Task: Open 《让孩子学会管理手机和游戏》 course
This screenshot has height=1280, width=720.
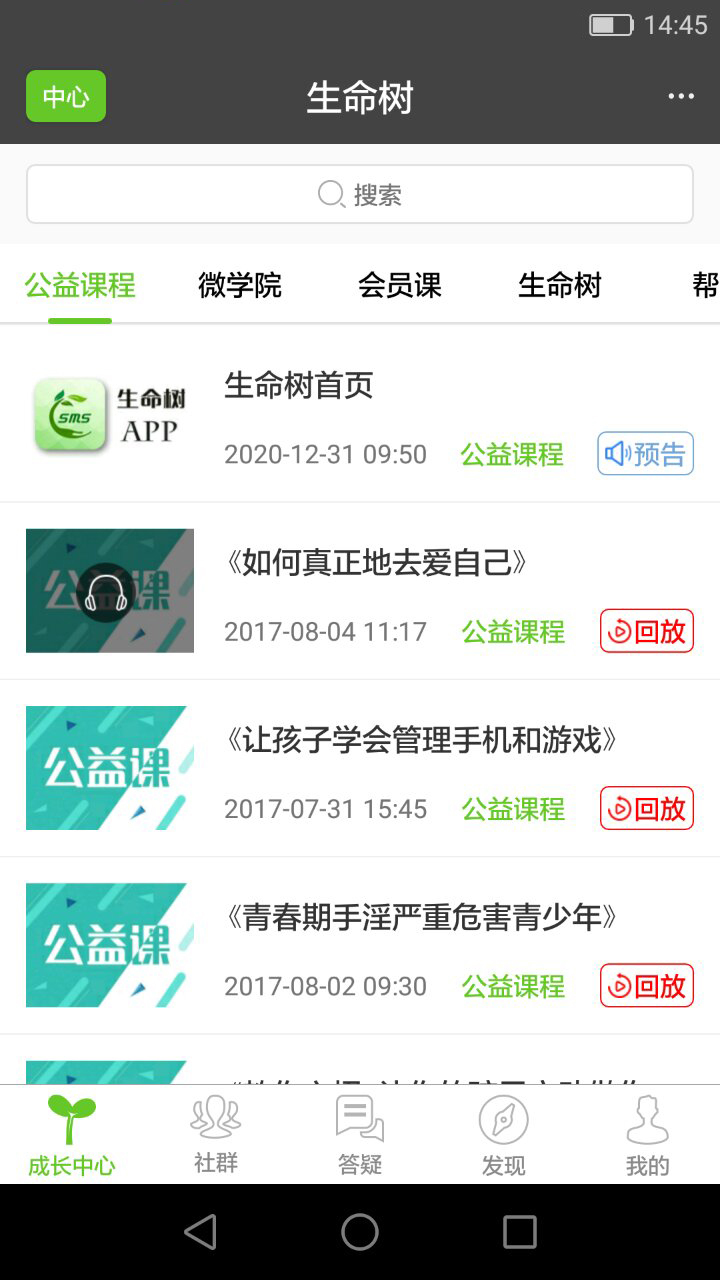Action: [422, 741]
